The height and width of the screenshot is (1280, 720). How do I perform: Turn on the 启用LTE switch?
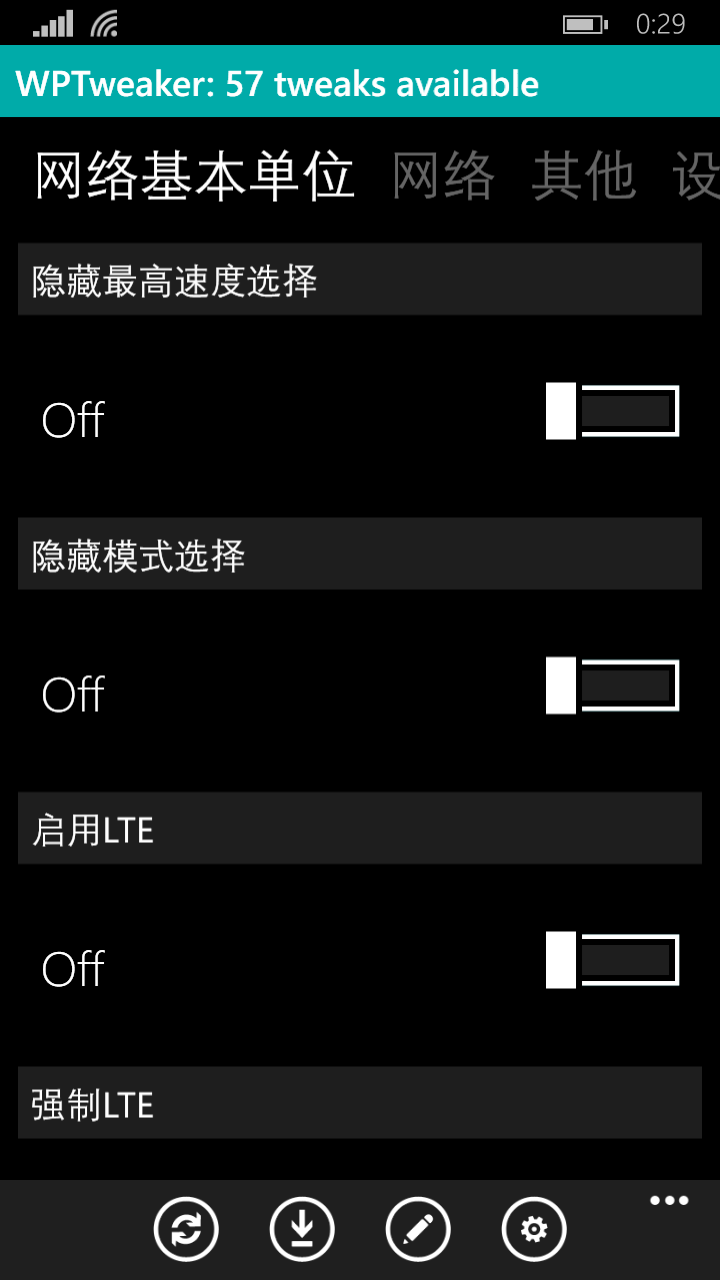(x=612, y=961)
